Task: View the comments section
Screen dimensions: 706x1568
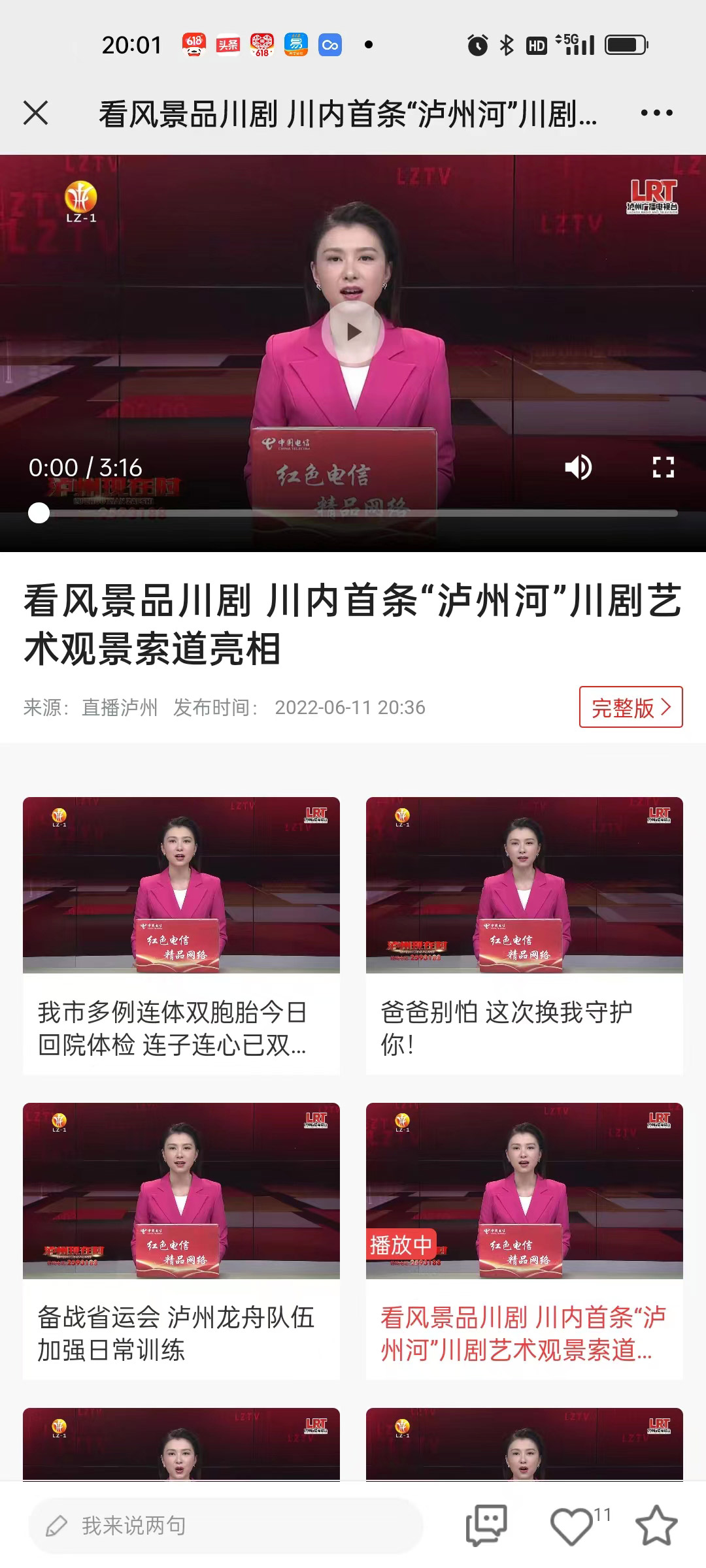Action: [x=486, y=1526]
